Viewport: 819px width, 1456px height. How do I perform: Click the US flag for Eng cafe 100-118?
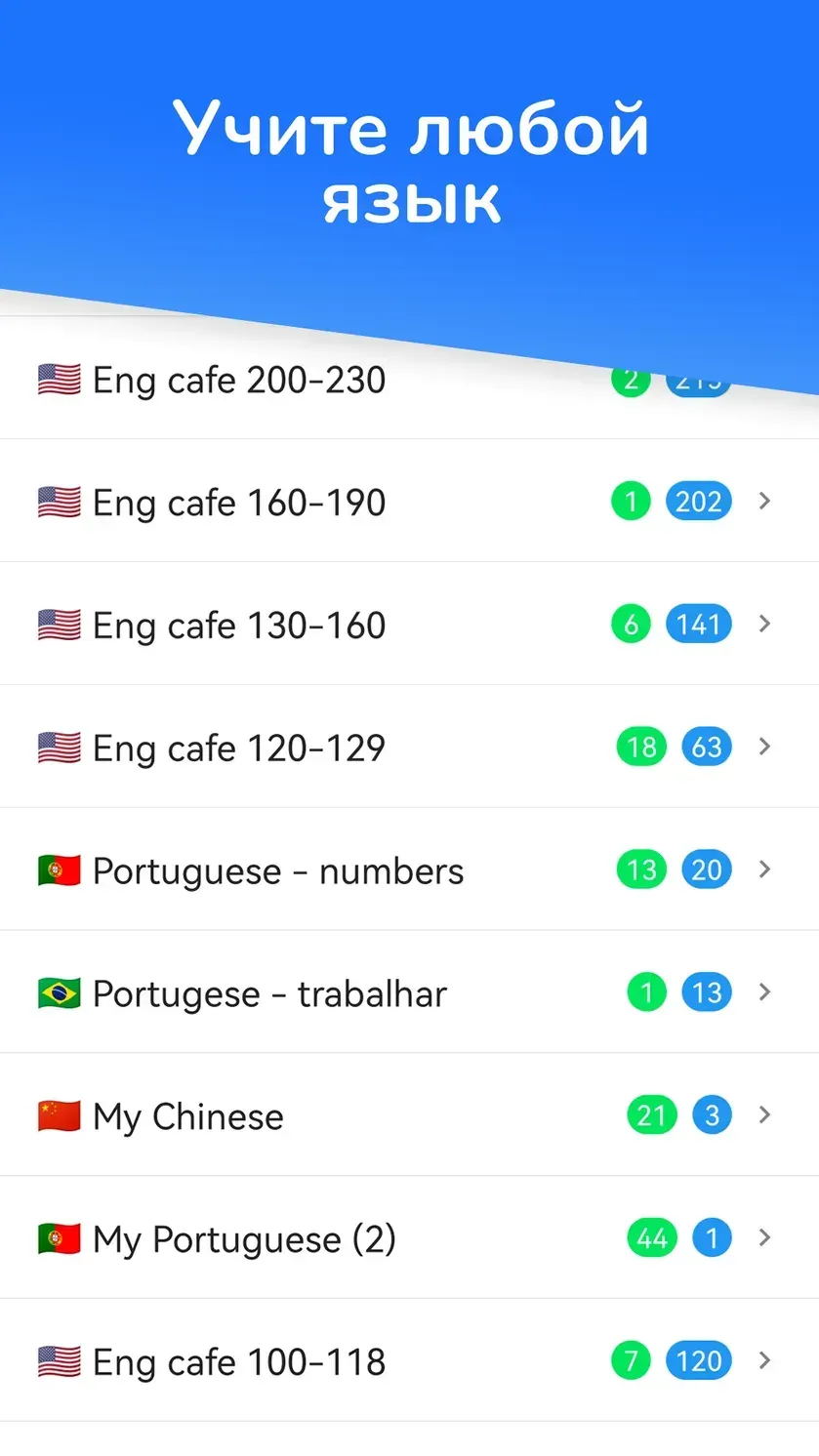[58, 1360]
